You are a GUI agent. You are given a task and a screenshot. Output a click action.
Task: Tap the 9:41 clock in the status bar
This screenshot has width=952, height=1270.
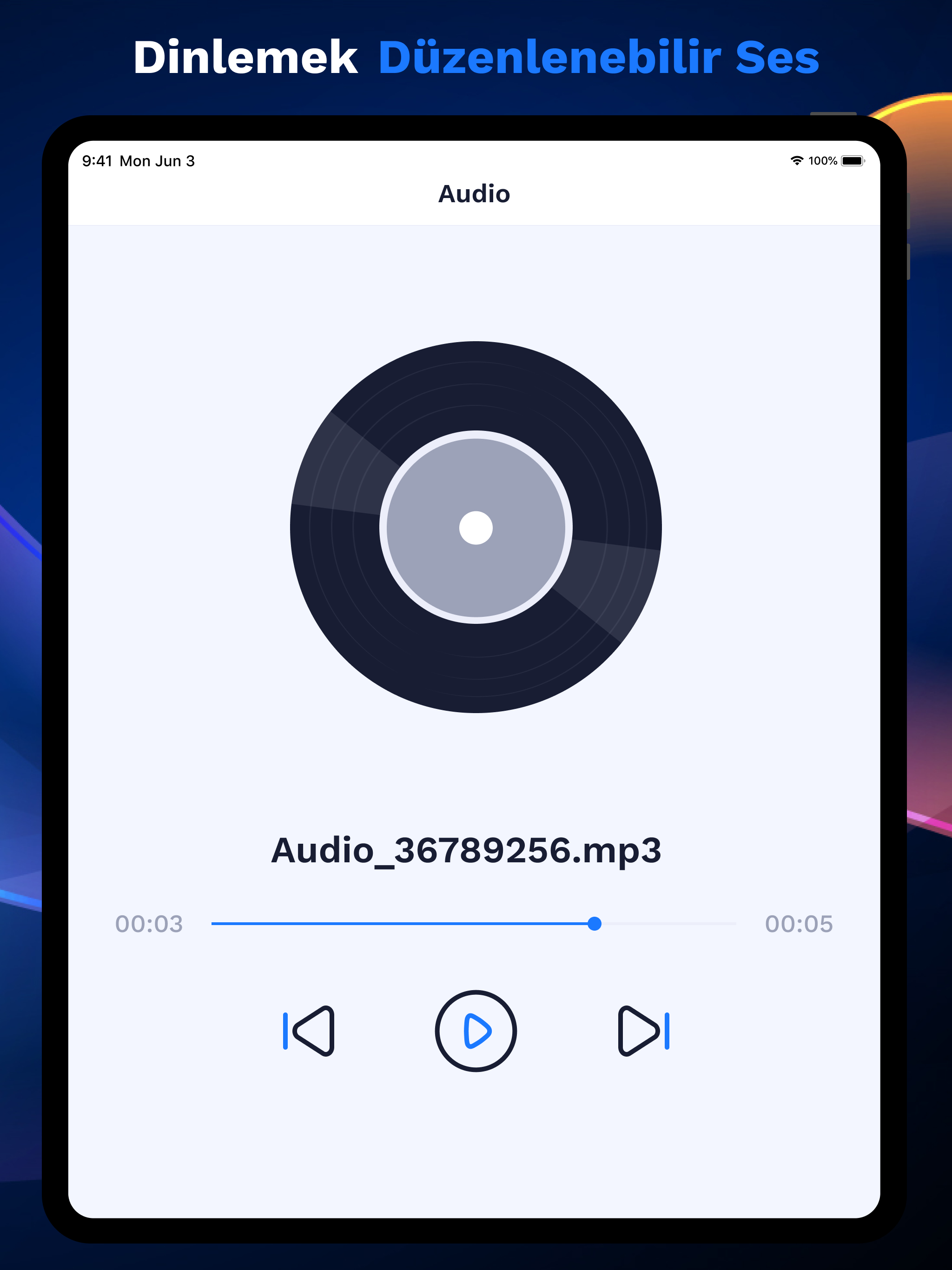pos(98,161)
